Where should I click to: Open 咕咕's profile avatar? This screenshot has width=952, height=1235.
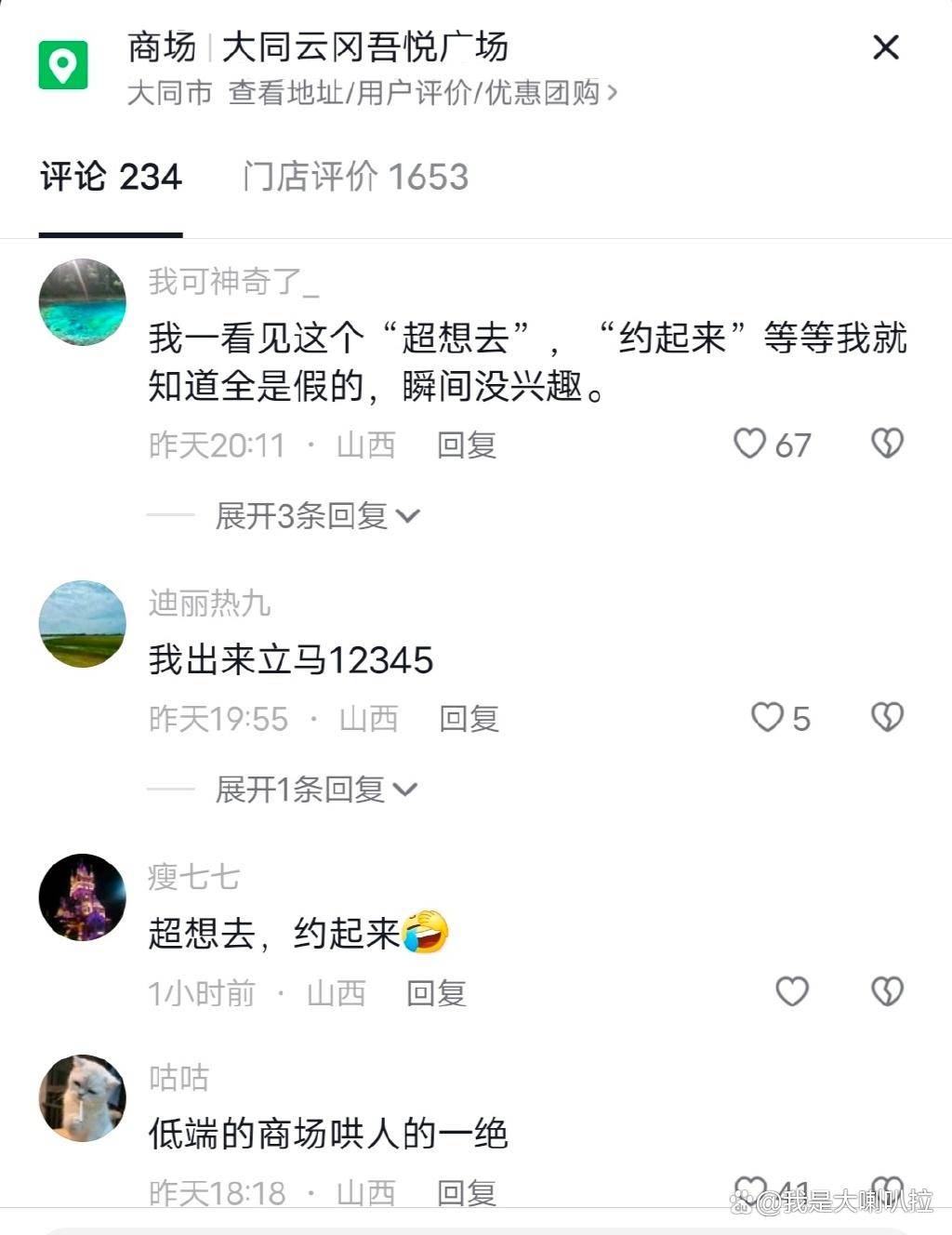click(83, 1098)
